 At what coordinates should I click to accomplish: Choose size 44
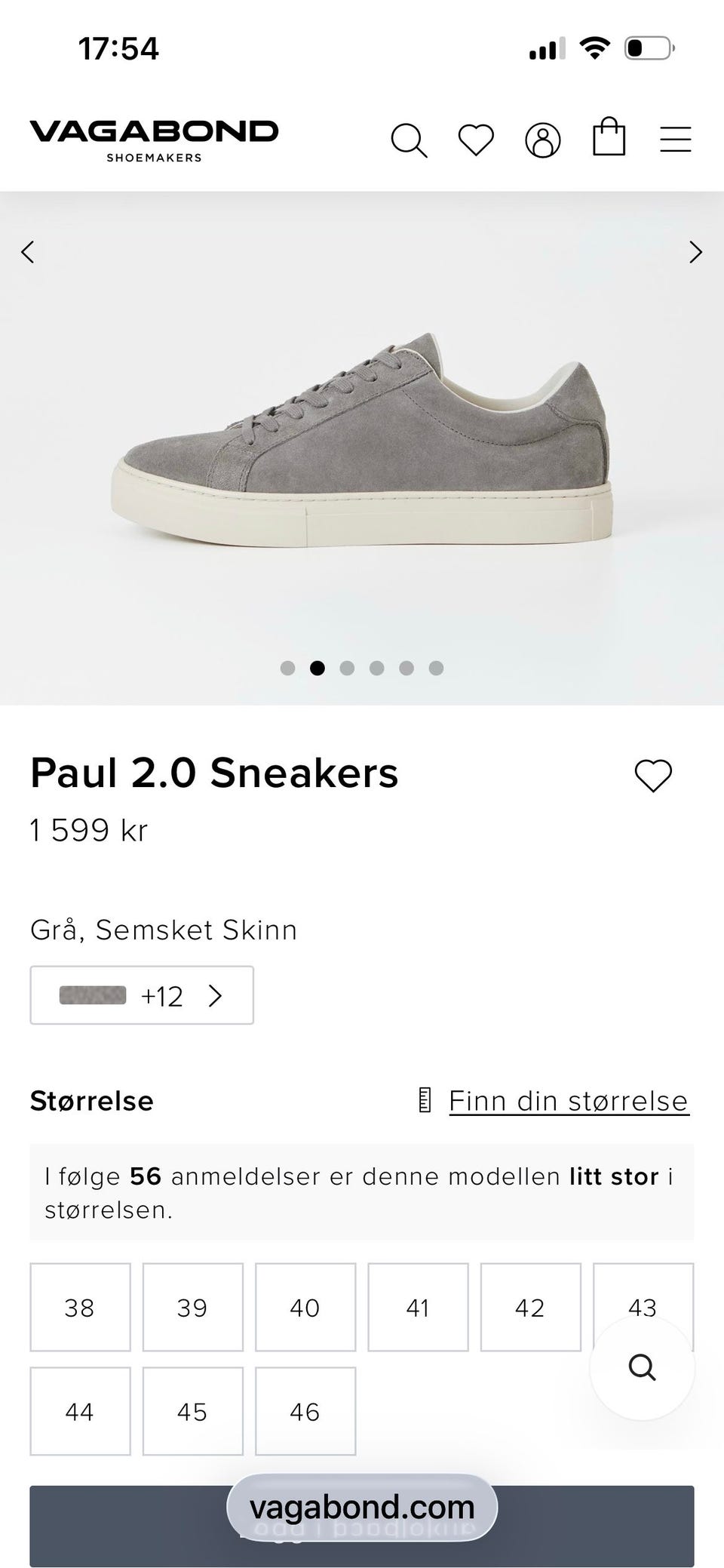pyautogui.click(x=80, y=1411)
